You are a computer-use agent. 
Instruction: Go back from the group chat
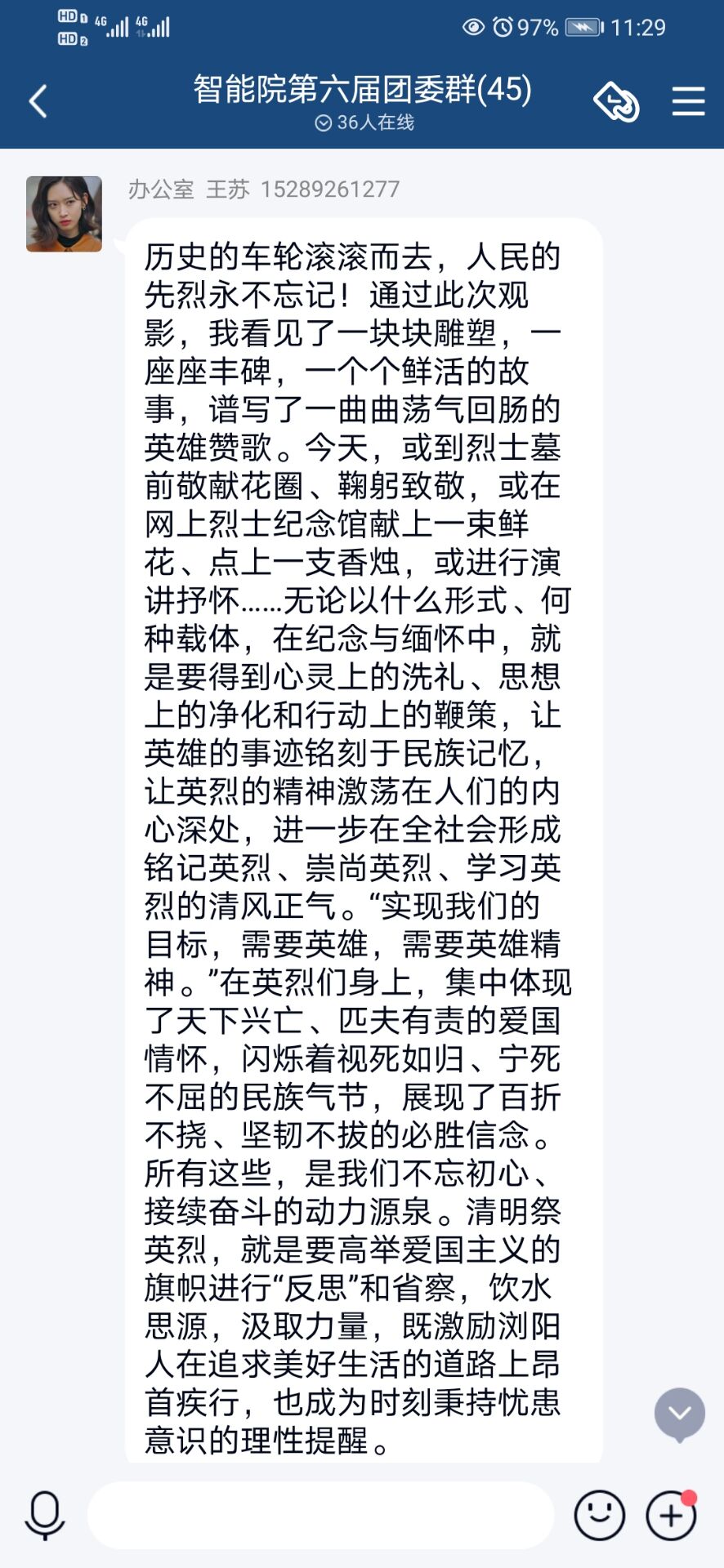click(x=38, y=102)
